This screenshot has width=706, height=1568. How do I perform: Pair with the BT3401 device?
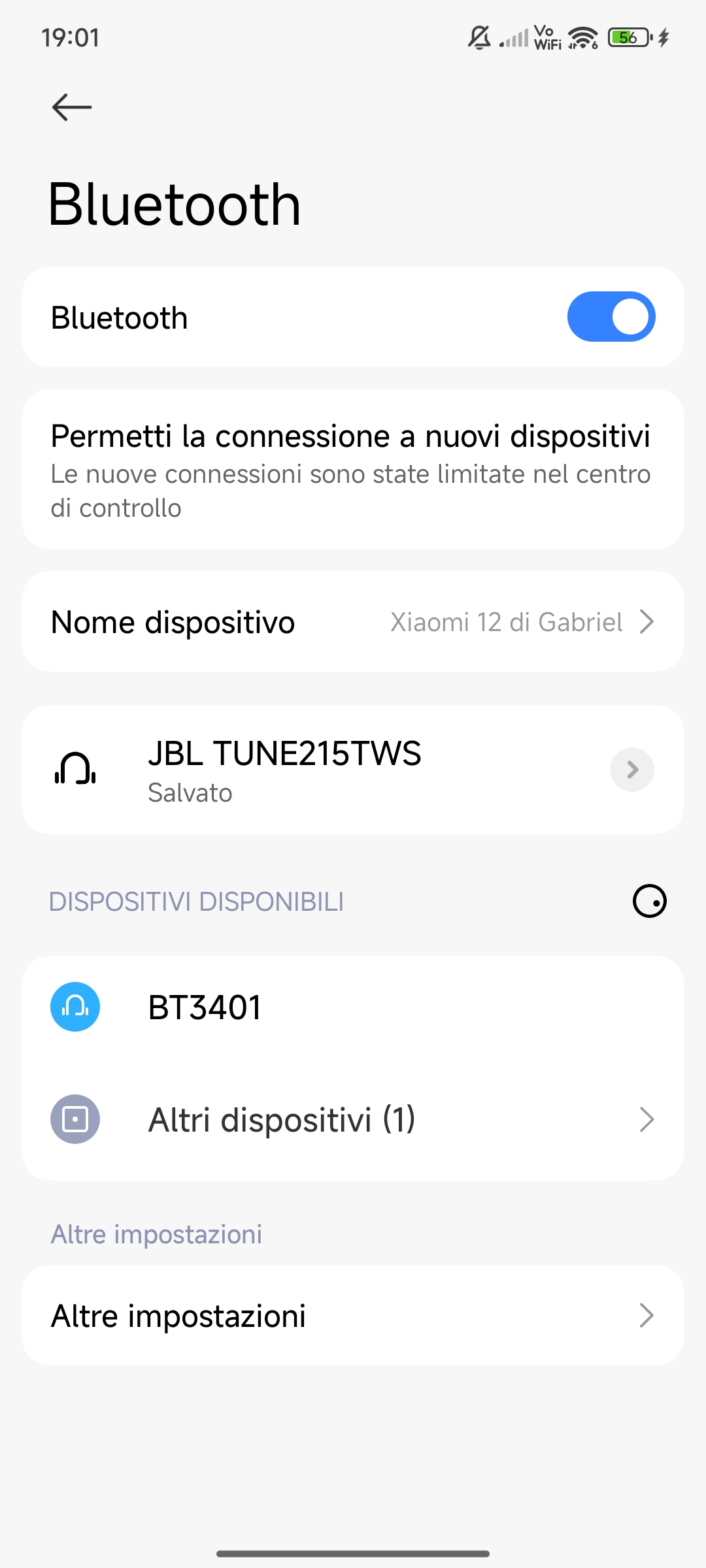pos(353,1007)
